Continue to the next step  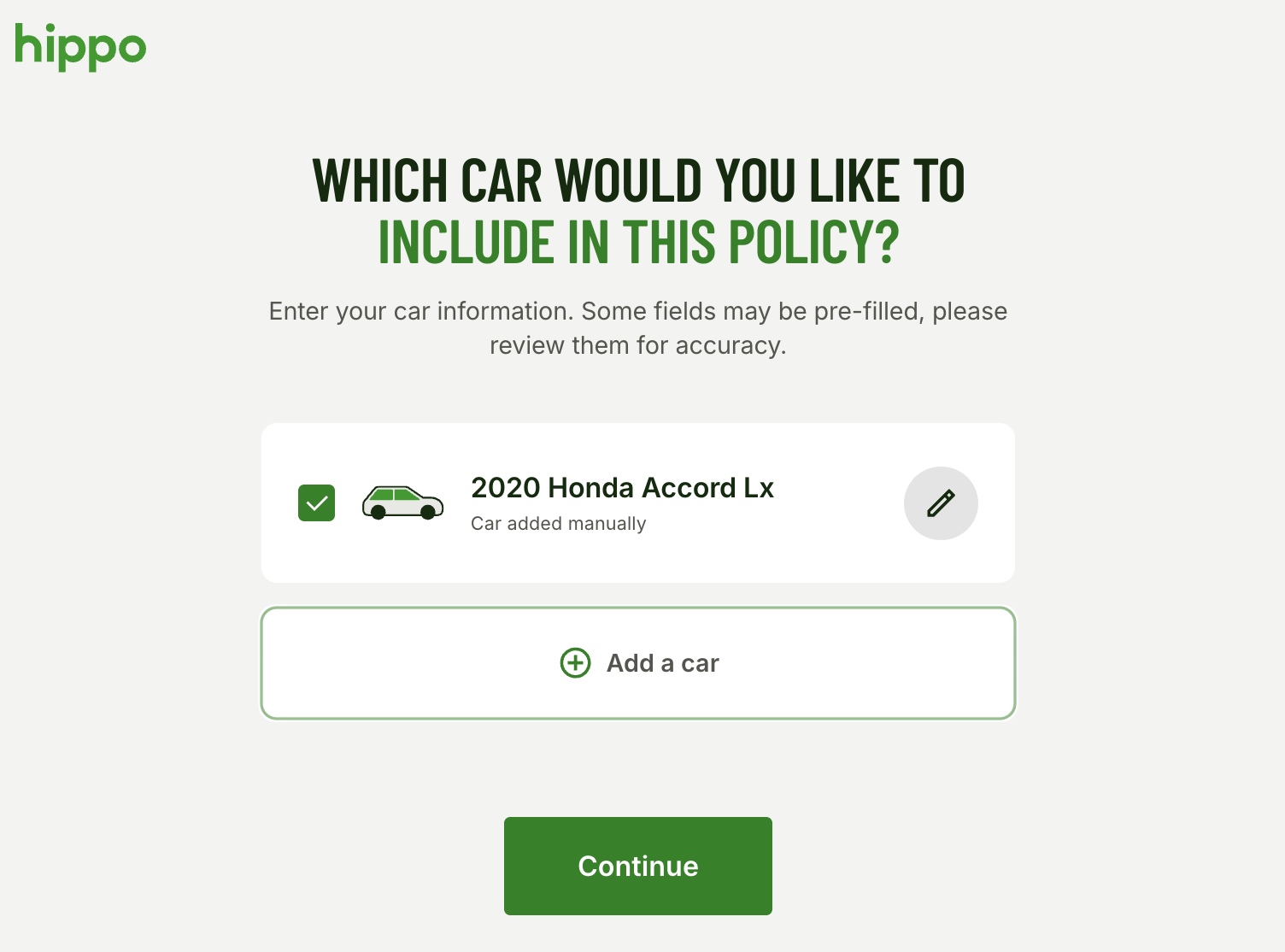point(637,866)
